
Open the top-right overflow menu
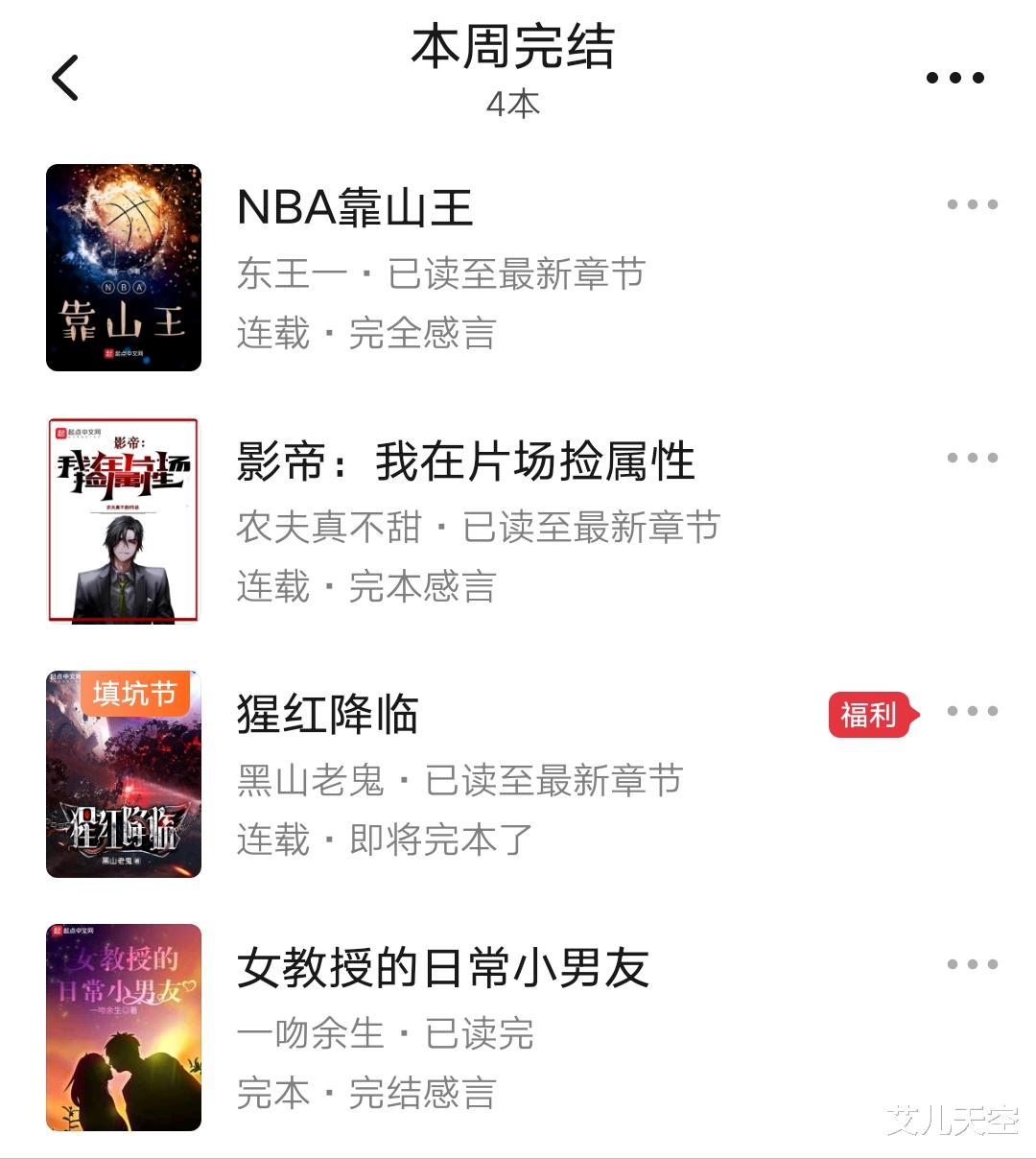pos(954,78)
